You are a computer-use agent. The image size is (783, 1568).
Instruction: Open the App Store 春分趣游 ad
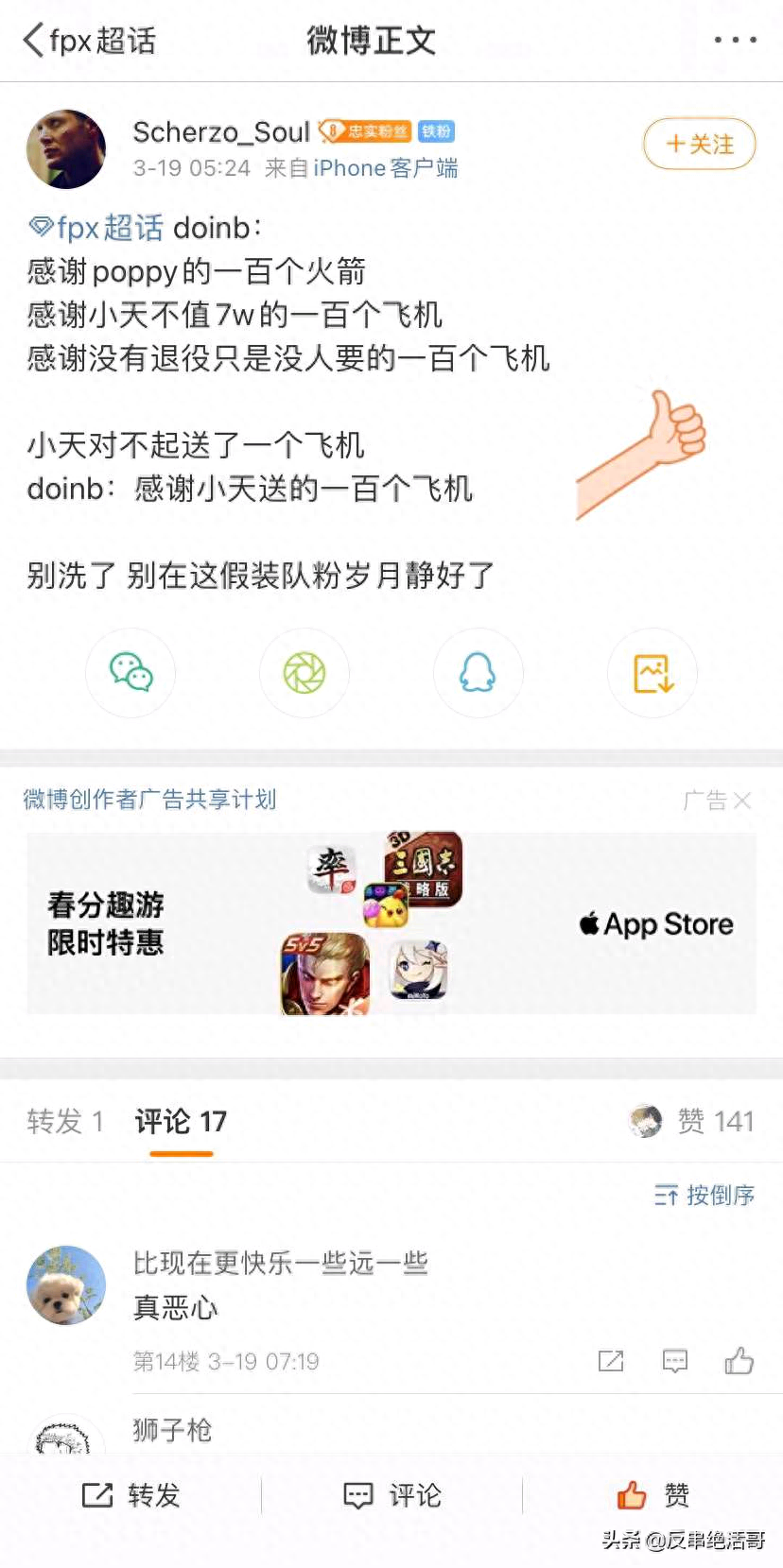391,923
